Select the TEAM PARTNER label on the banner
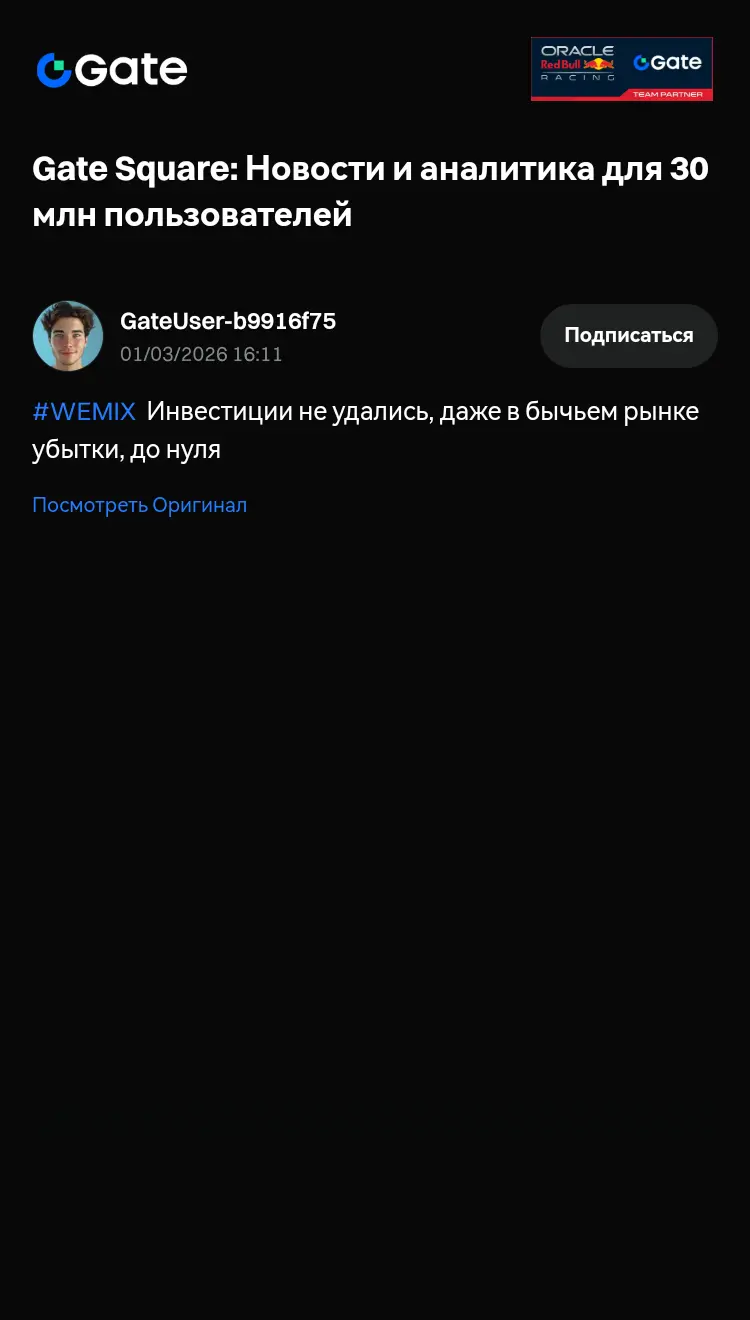Screen dimensions: 750x1320 pos(667,93)
